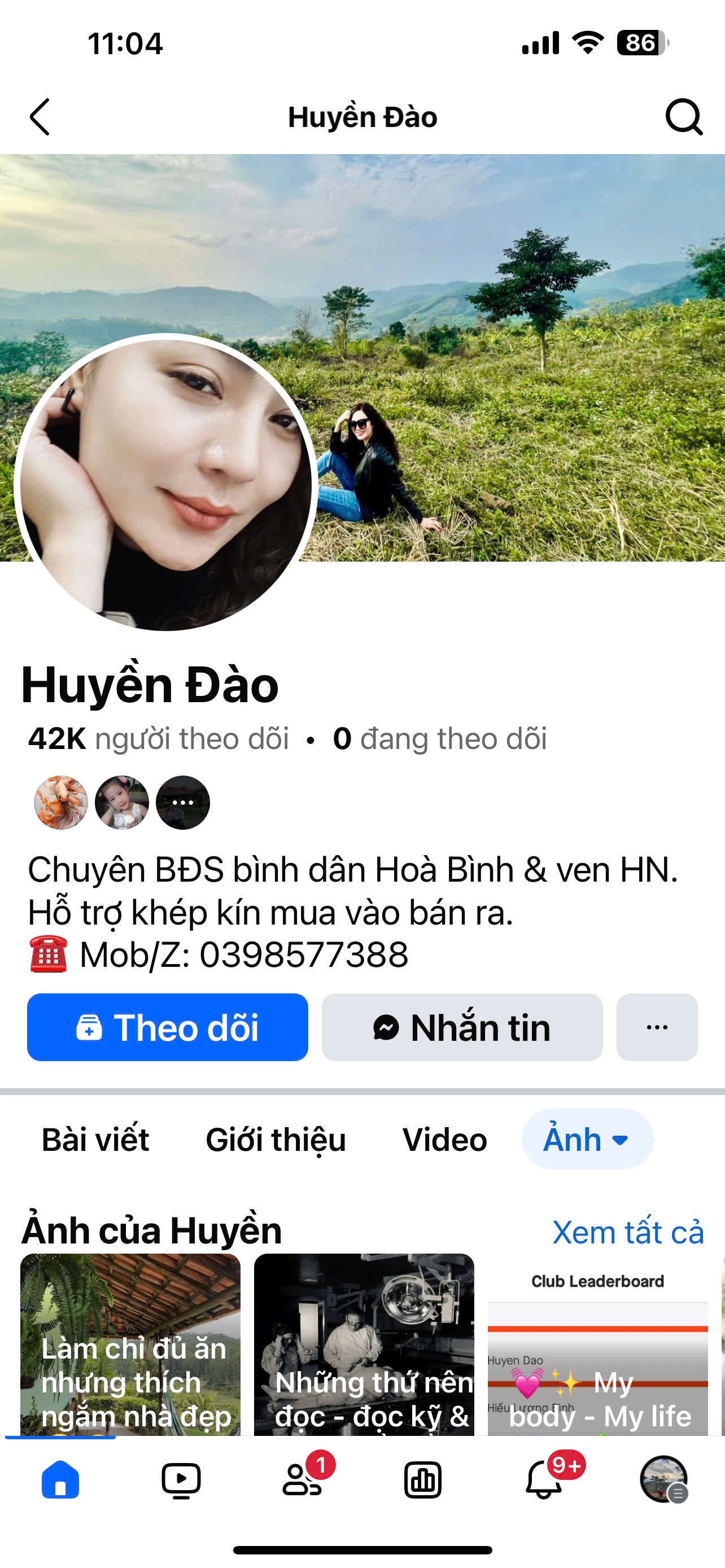Open the more options button beside Nhắn tin
Screen dimensions: 725x1568
coord(656,1027)
